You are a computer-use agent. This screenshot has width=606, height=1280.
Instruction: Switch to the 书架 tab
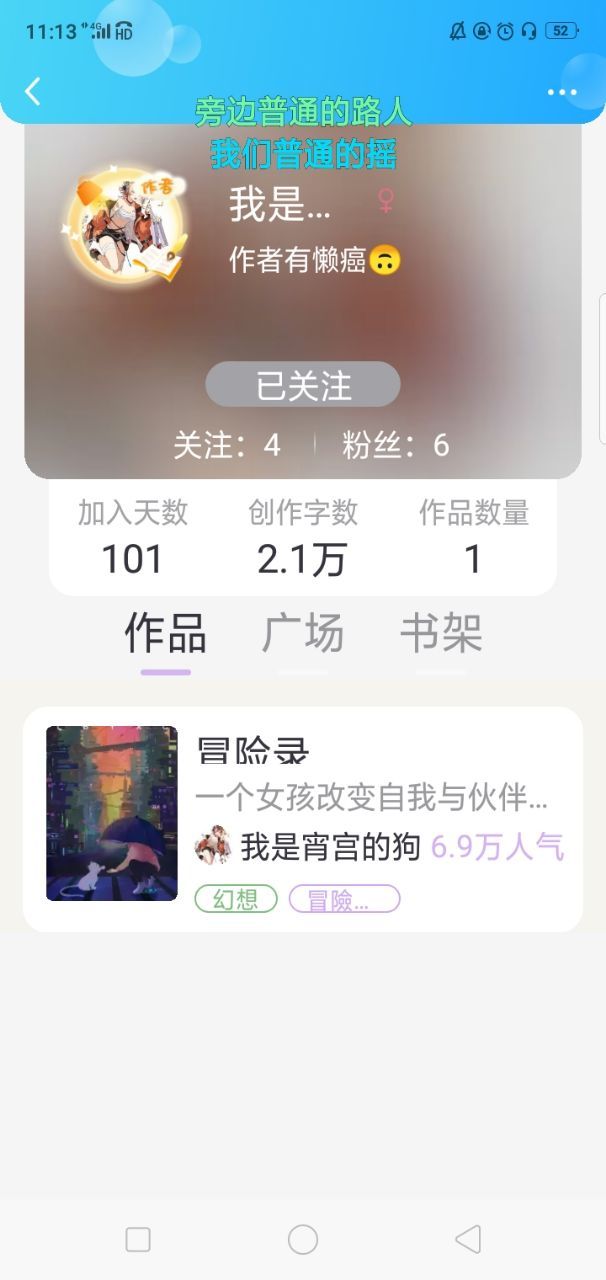[441, 634]
